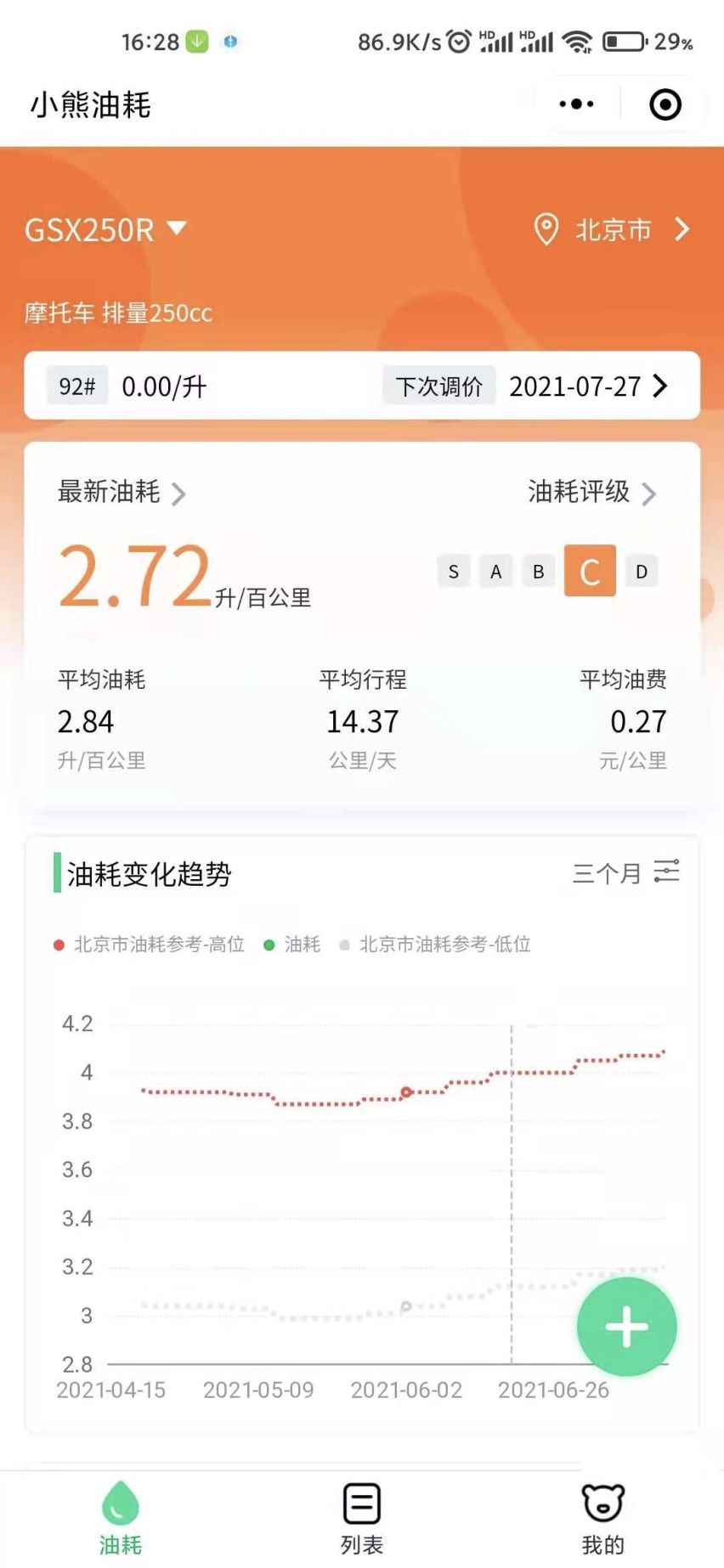Toggle the 北京市油耗参考-低位 legend series

[435, 945]
